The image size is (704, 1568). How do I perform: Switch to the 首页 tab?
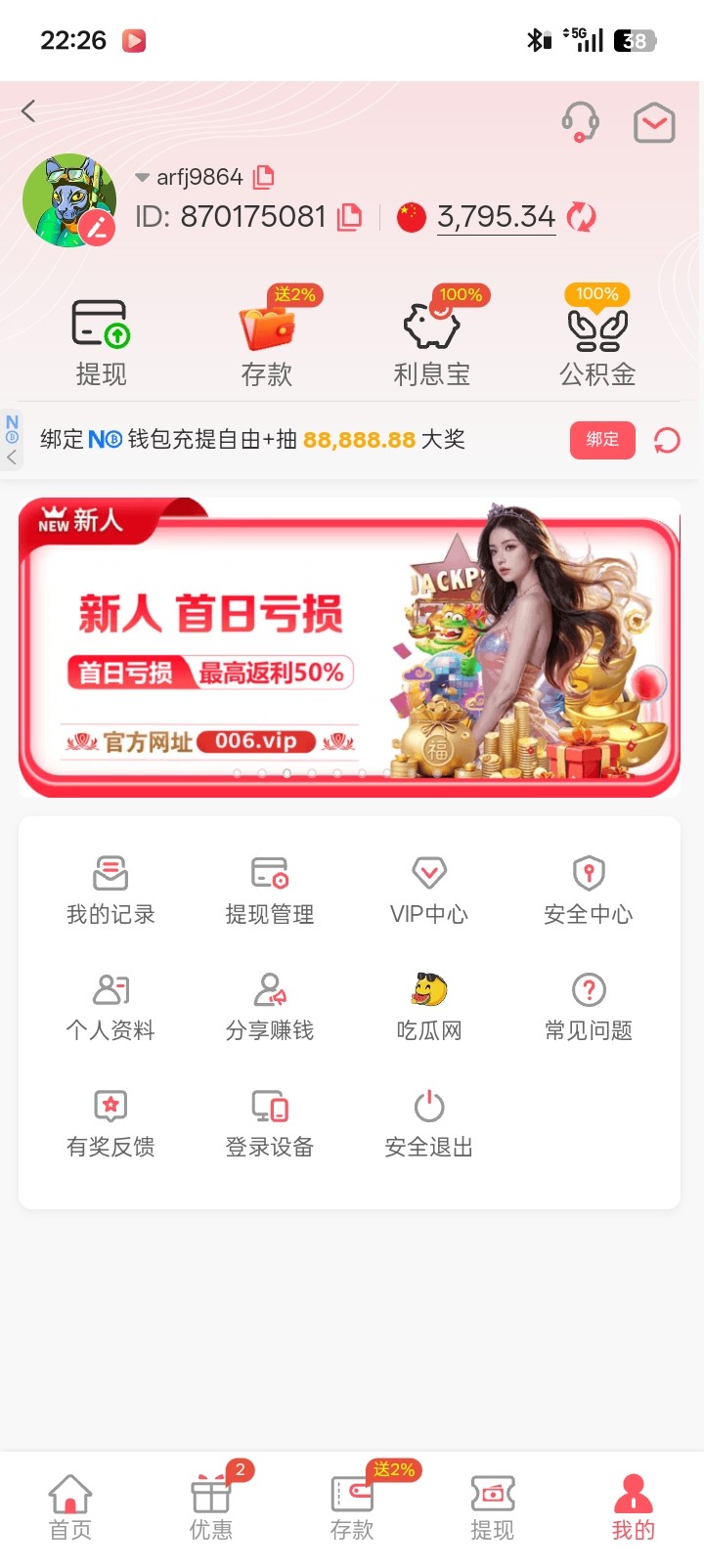(70, 1507)
